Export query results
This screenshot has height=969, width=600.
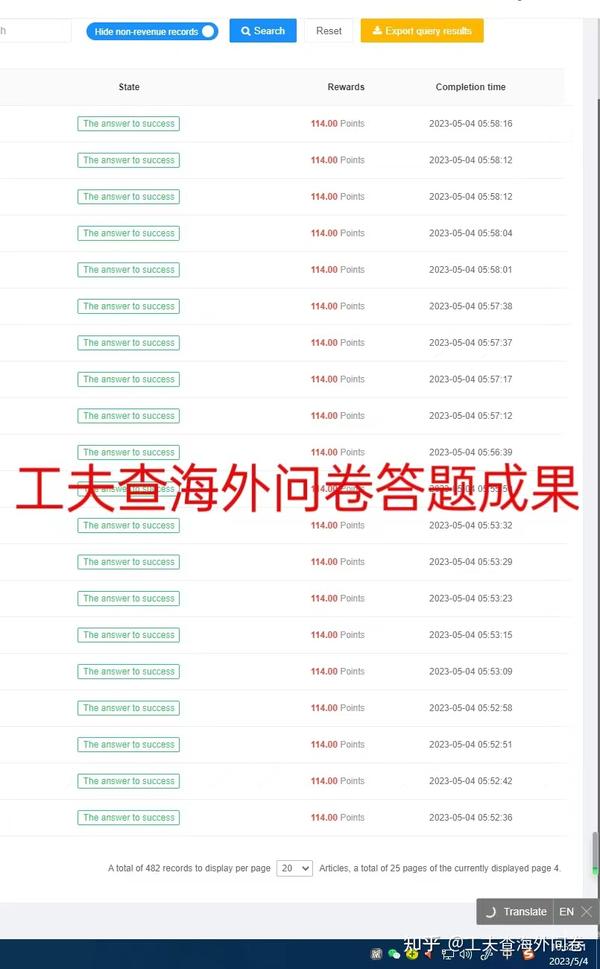(x=422, y=31)
